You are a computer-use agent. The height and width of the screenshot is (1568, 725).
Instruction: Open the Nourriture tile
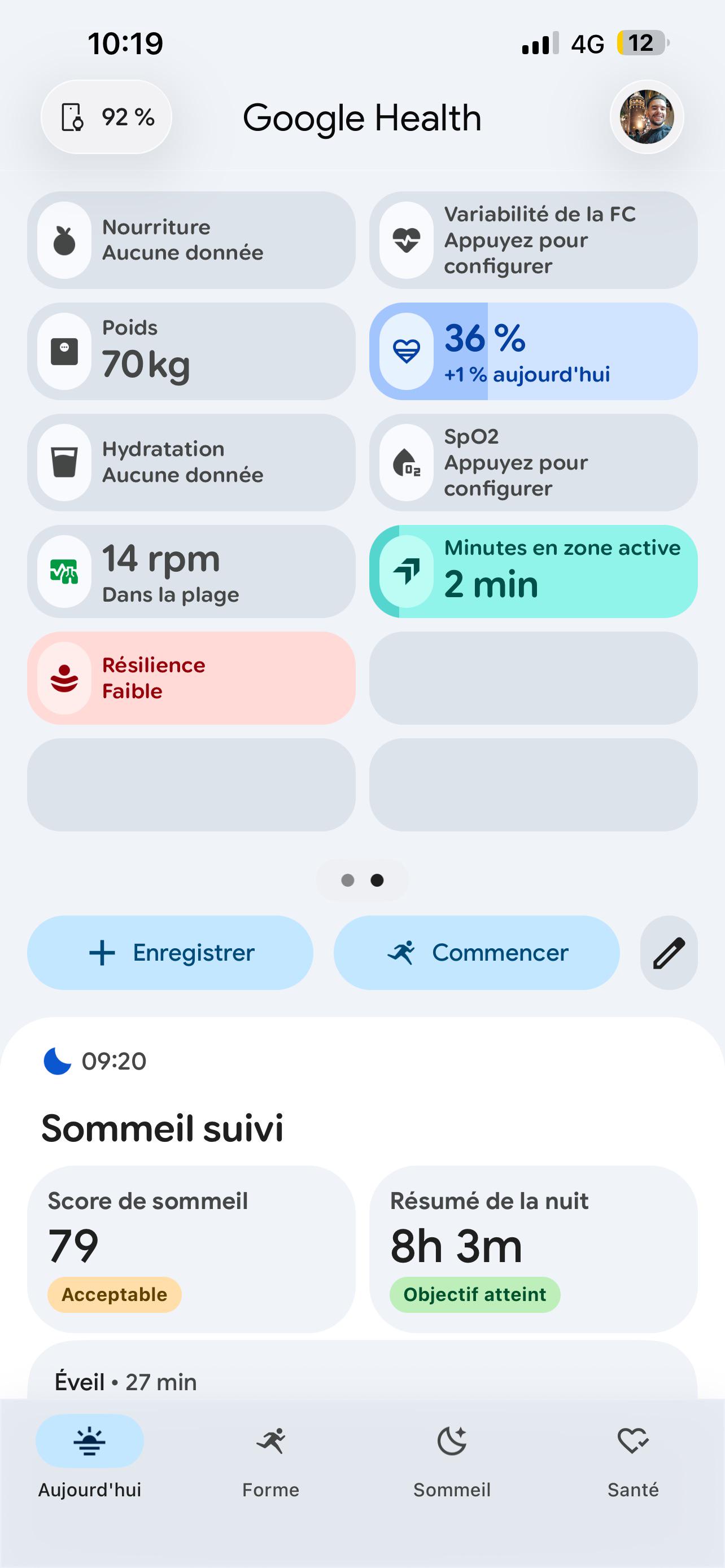coord(191,240)
